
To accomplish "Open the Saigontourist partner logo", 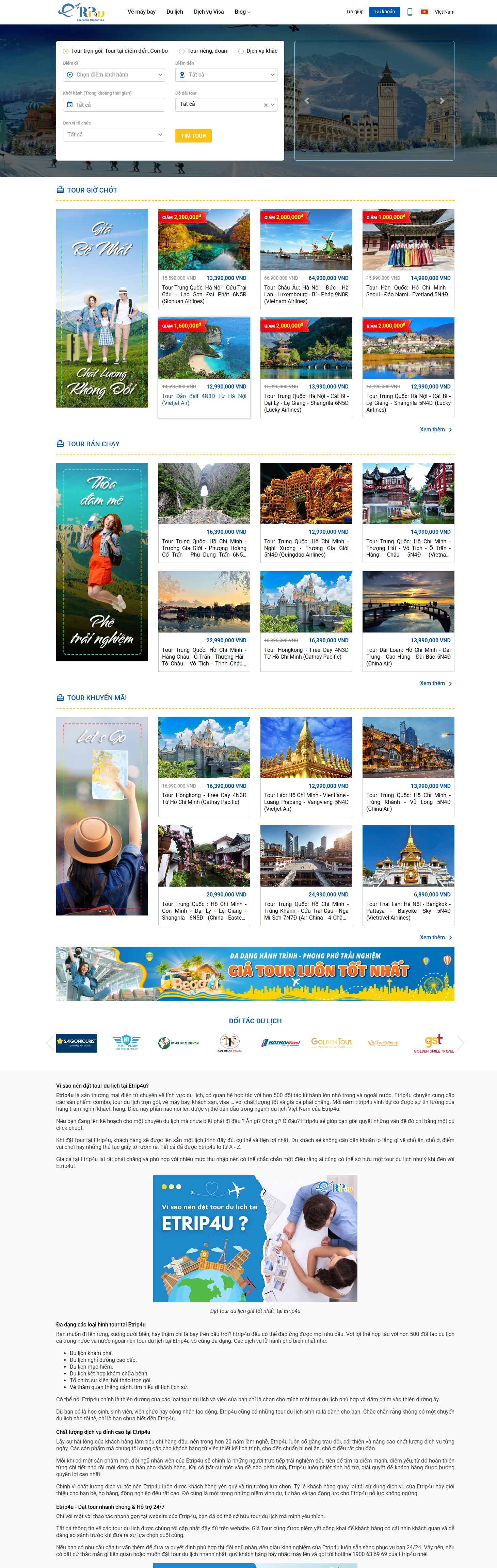I will click(76, 1043).
